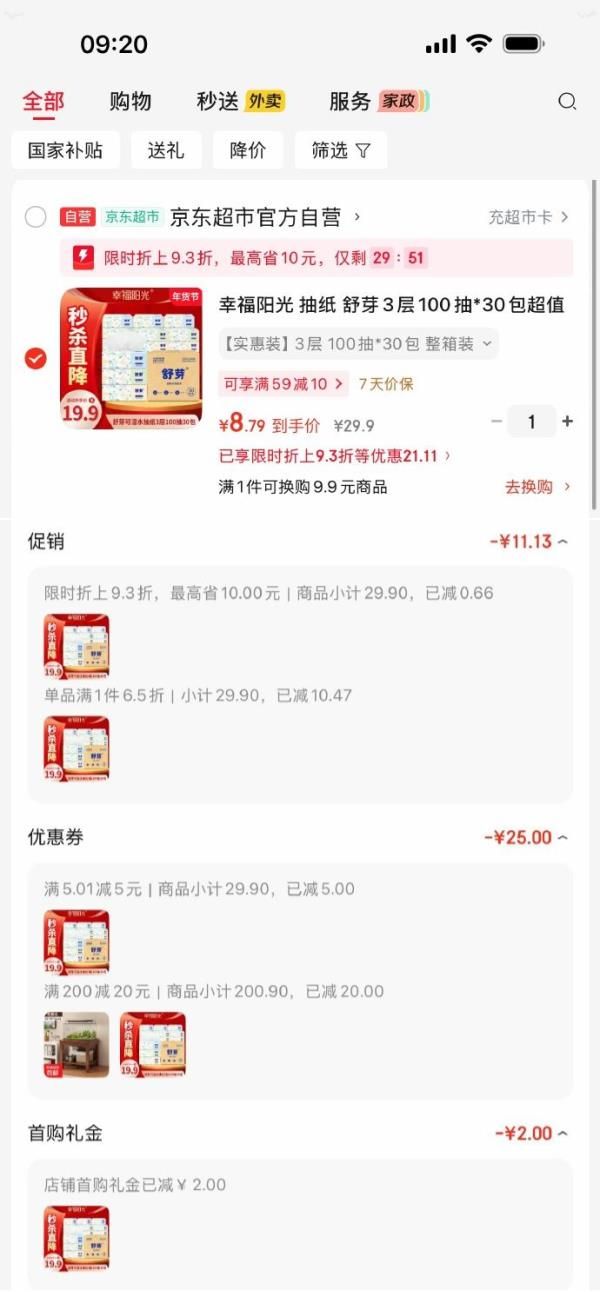600x1292 pixels.
Task: Switch to the 购物 tab
Action: 130,101
